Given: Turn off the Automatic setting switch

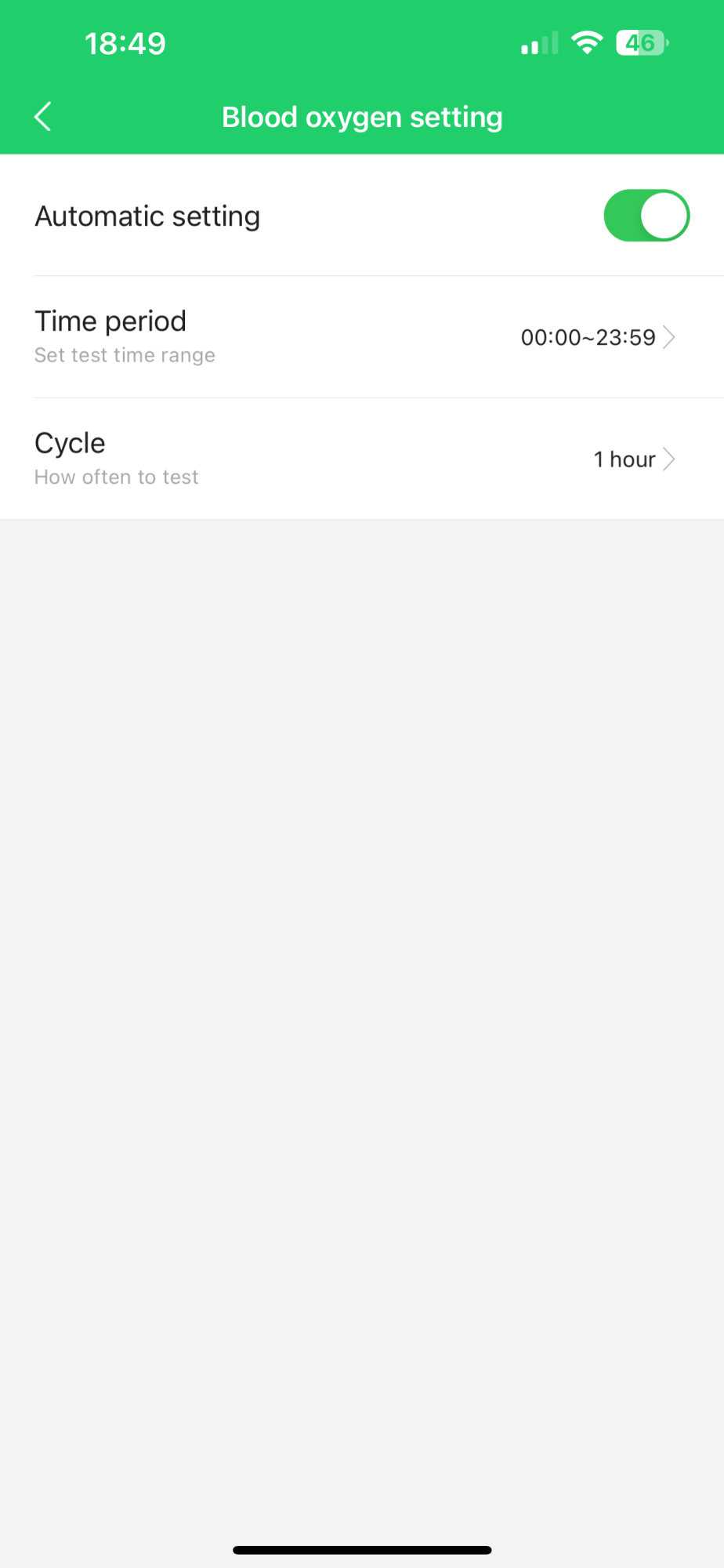Looking at the screenshot, I should [x=646, y=216].
